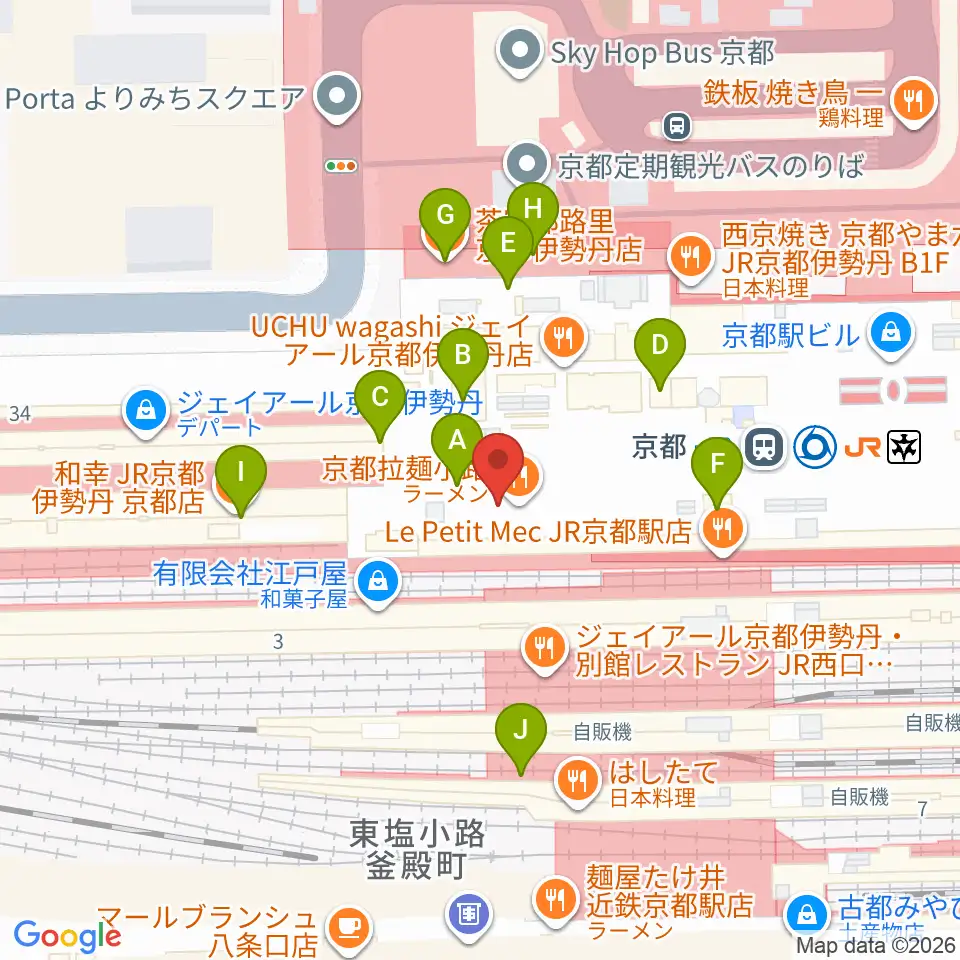Viewport: 960px width, 960px height.
Task: Open the 京都駅ビル shopping pin
Action: (891, 336)
